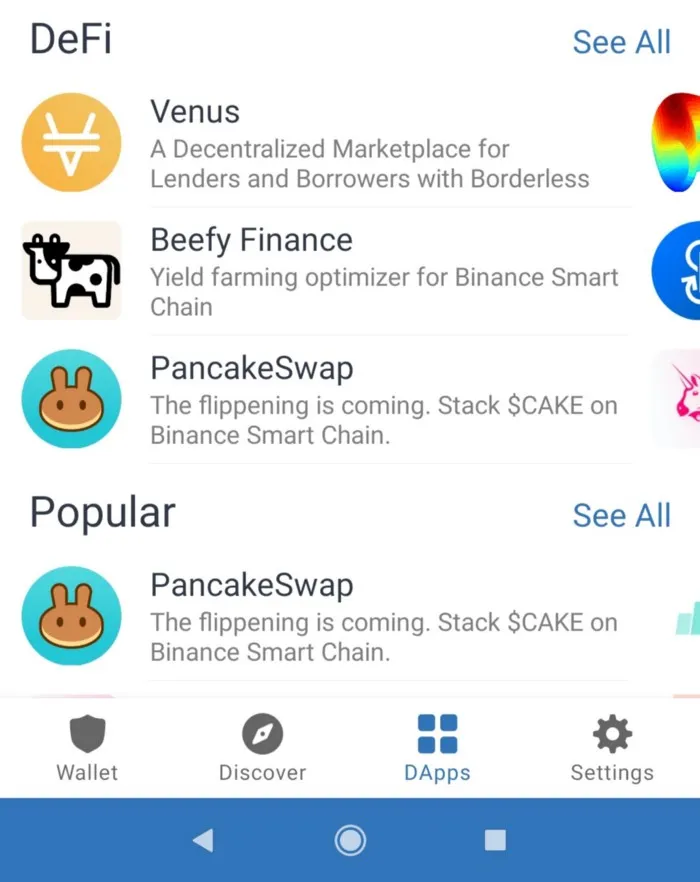See all Popular apps
Screen dimensions: 700x882
point(621,515)
